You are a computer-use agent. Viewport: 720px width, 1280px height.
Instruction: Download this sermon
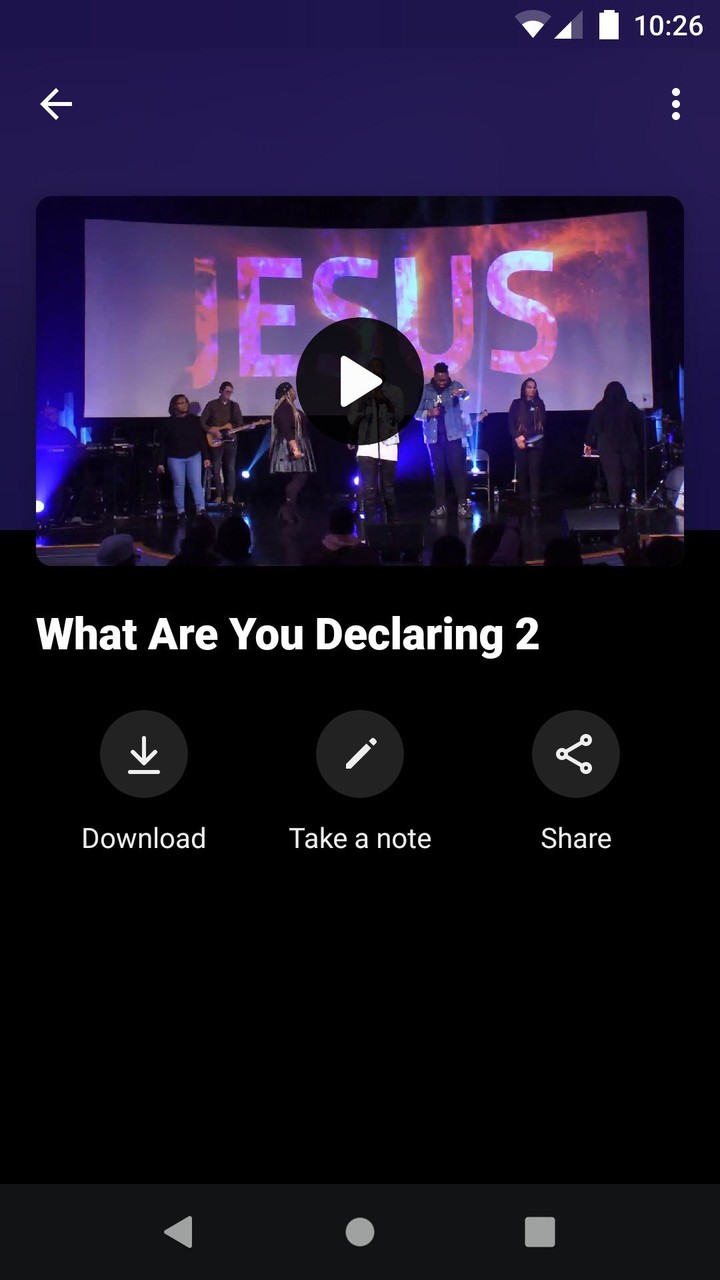point(144,755)
